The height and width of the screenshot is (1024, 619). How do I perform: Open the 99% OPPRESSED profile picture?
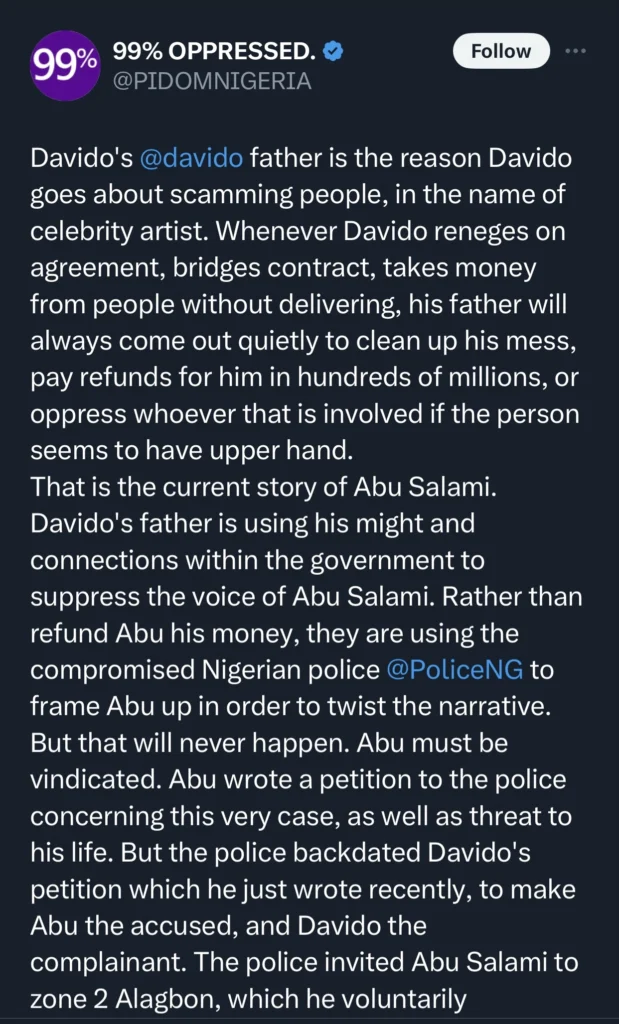point(66,64)
